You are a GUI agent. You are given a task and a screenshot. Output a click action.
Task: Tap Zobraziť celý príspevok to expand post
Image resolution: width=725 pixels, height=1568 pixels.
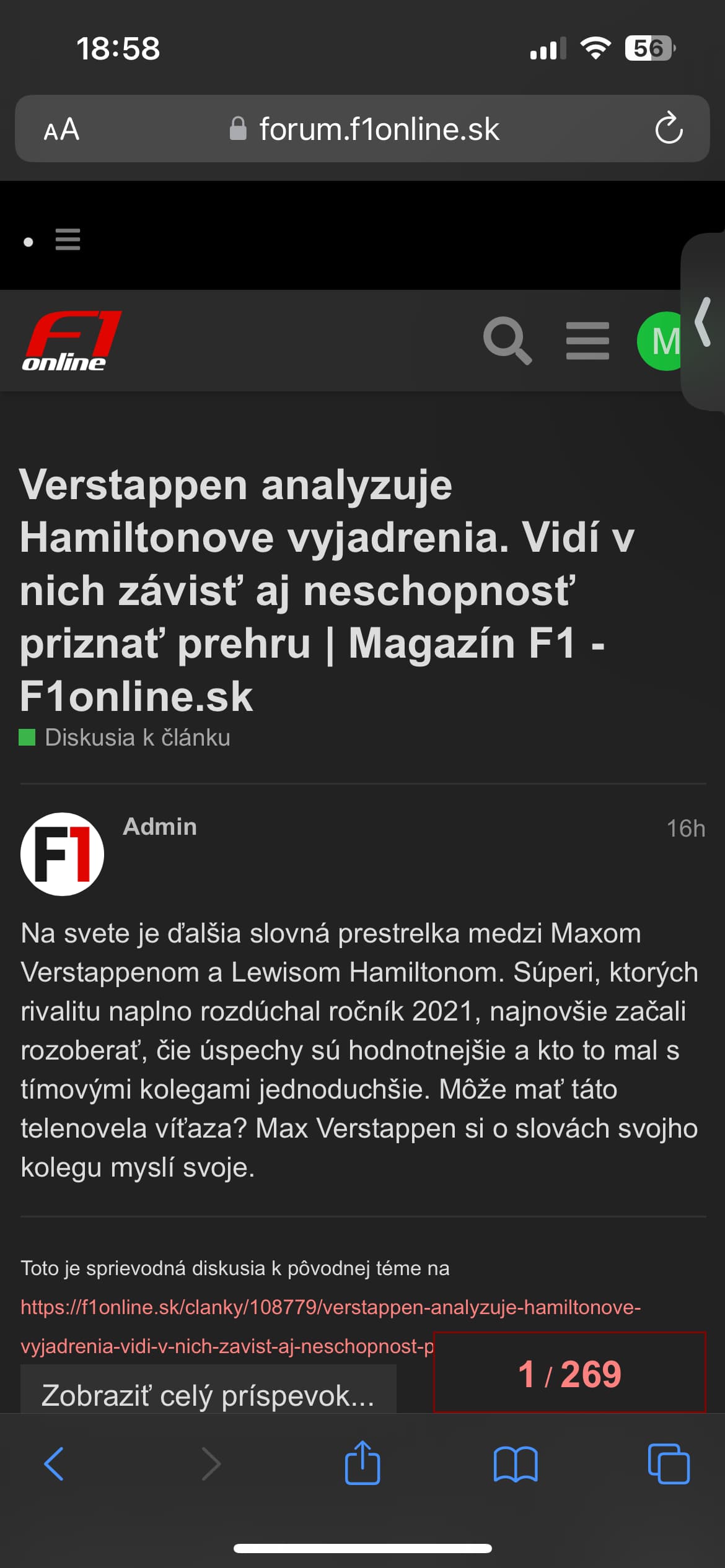(x=208, y=1396)
